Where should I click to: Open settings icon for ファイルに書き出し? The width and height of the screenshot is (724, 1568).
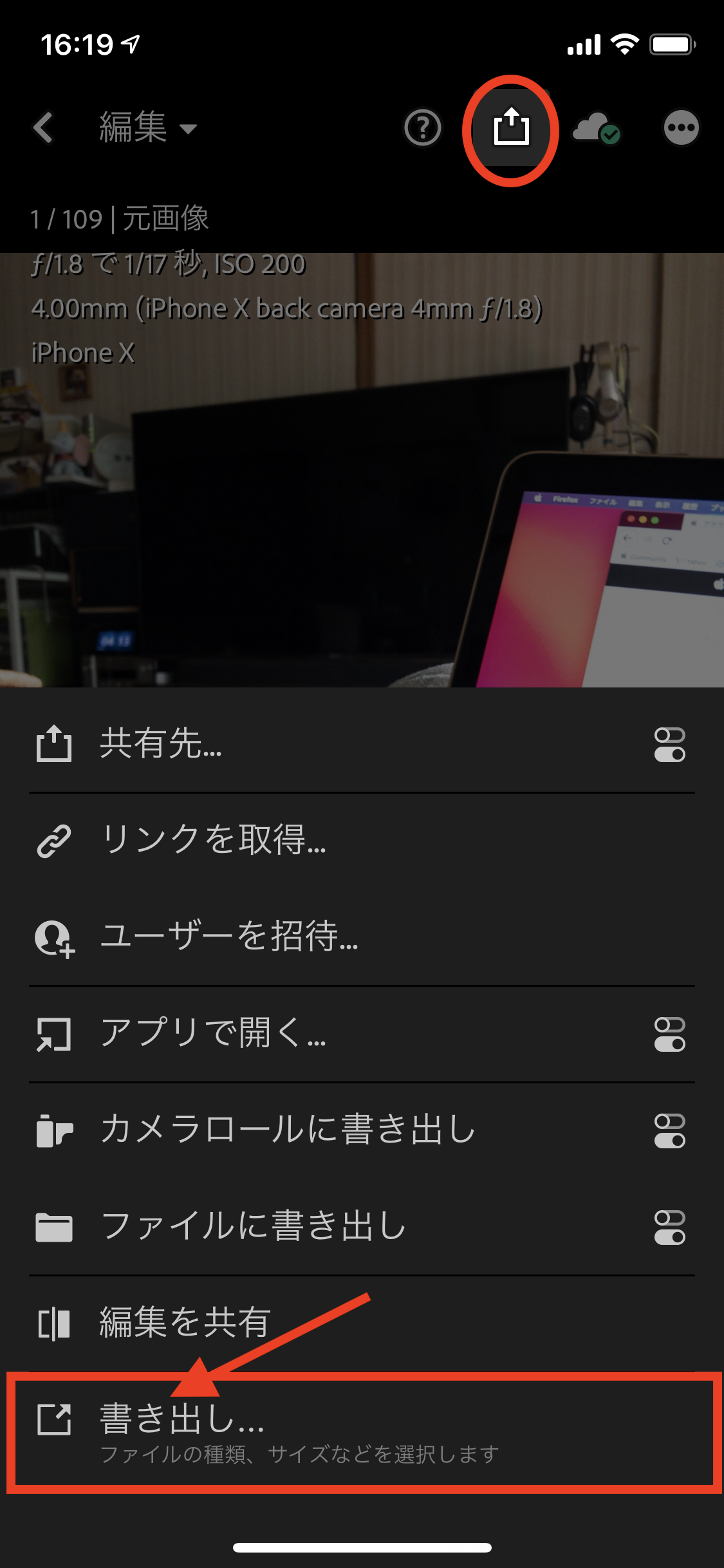[x=669, y=1227]
